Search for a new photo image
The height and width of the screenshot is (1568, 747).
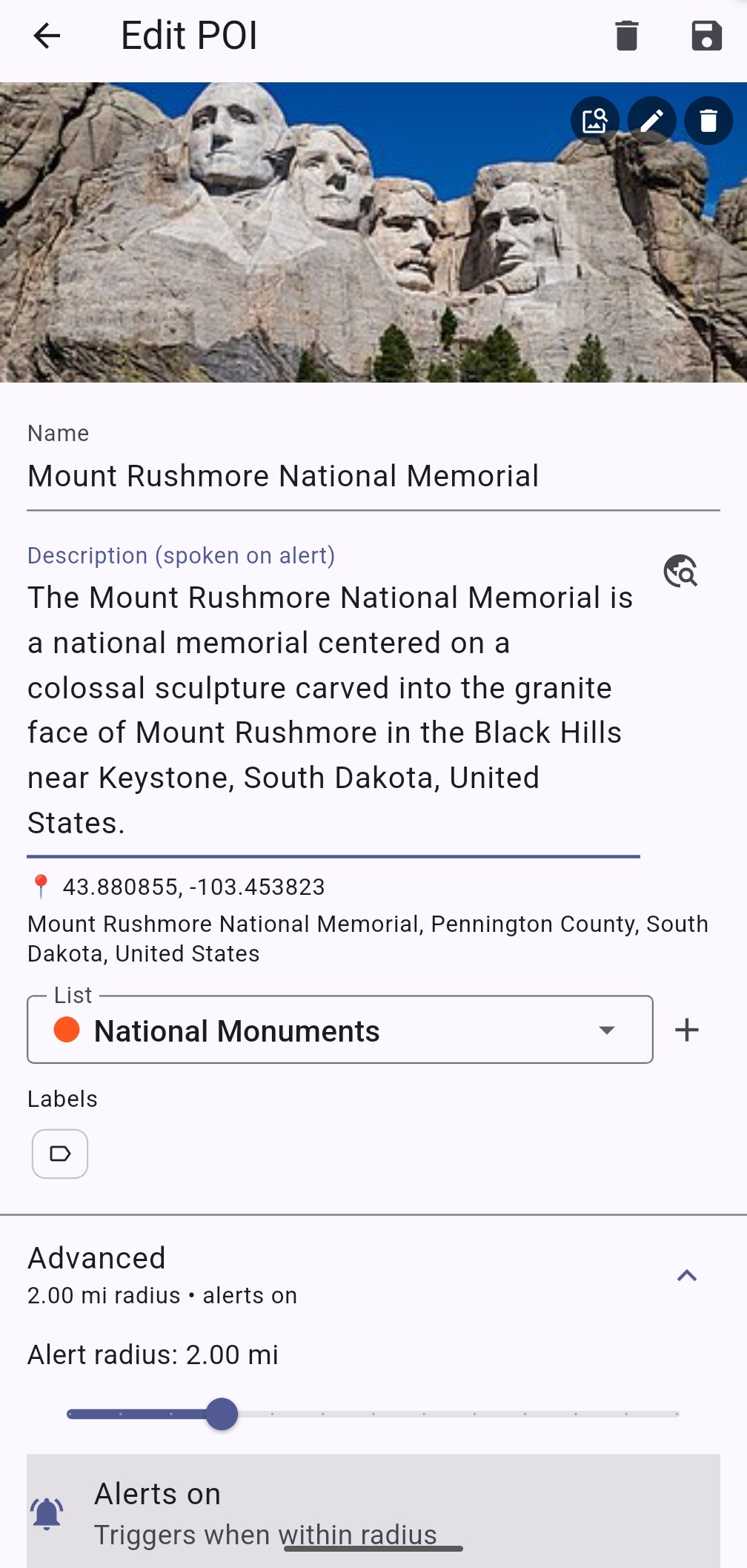(595, 121)
